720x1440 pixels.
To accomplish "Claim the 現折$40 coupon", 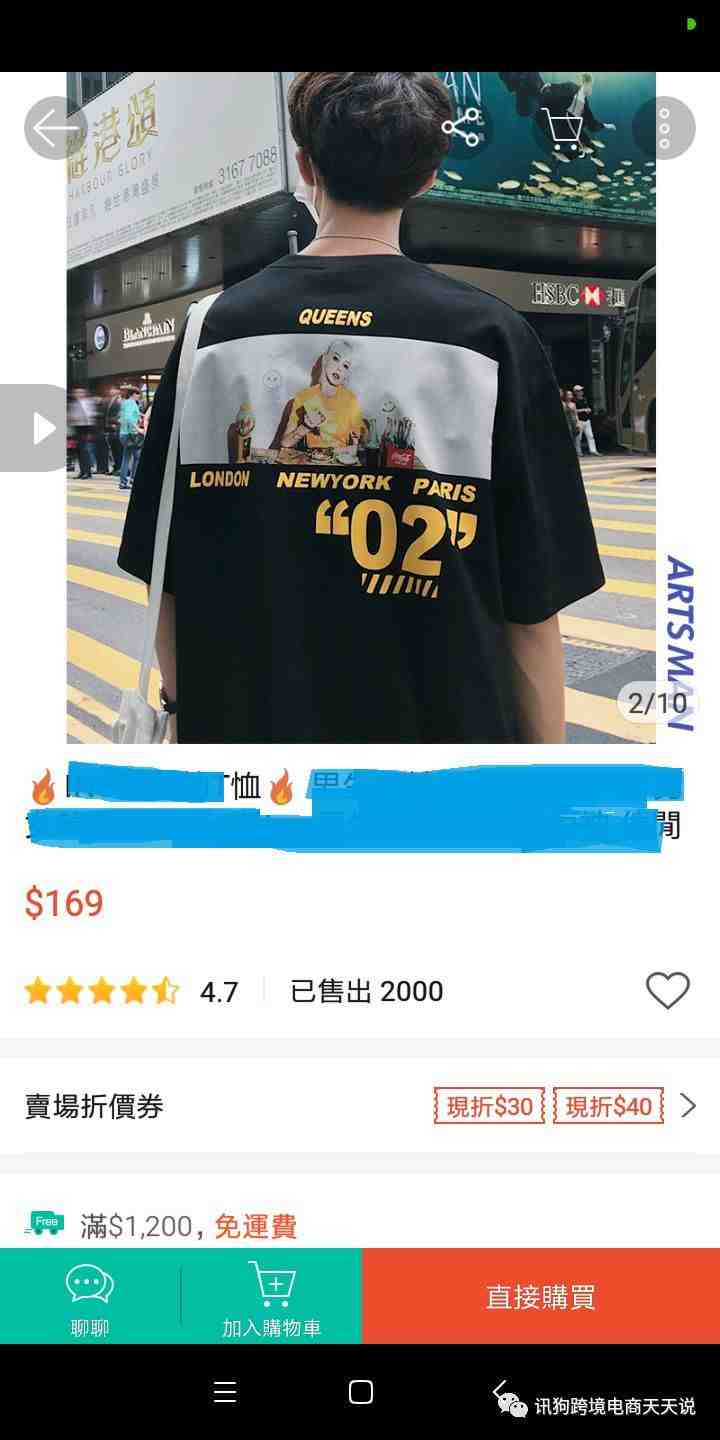I will (608, 1106).
